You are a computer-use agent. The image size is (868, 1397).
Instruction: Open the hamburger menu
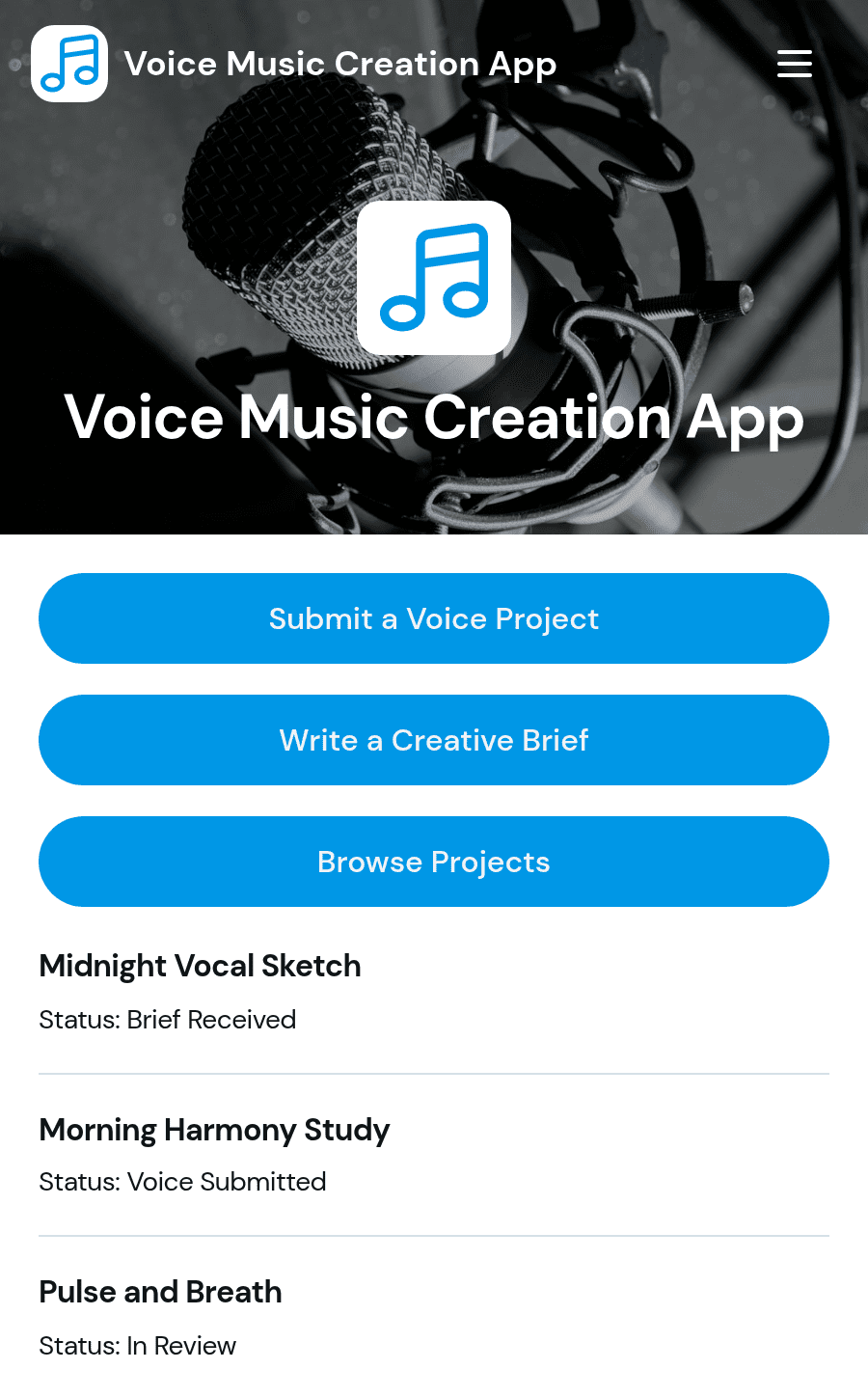795,64
